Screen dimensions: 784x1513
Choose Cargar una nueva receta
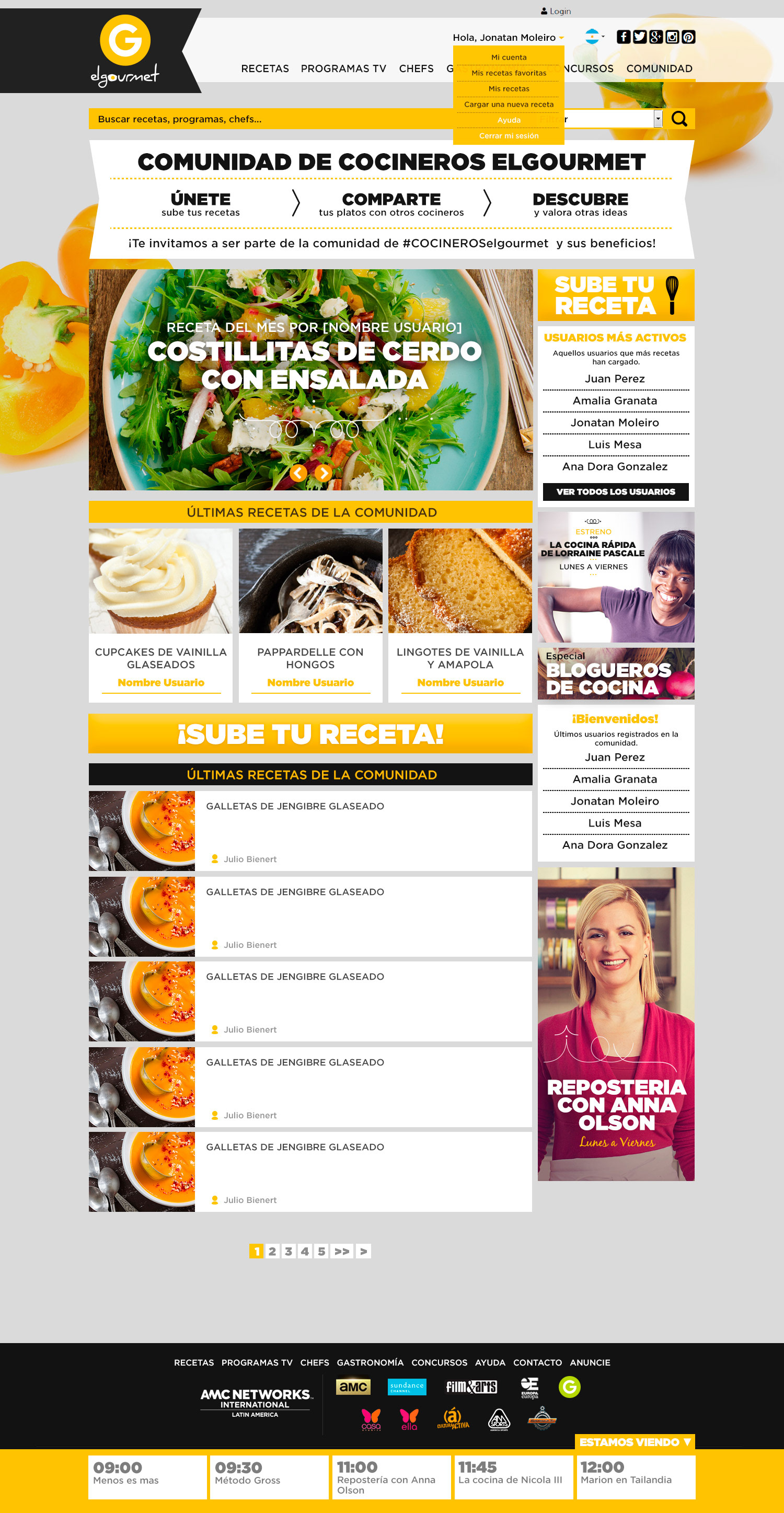509,105
